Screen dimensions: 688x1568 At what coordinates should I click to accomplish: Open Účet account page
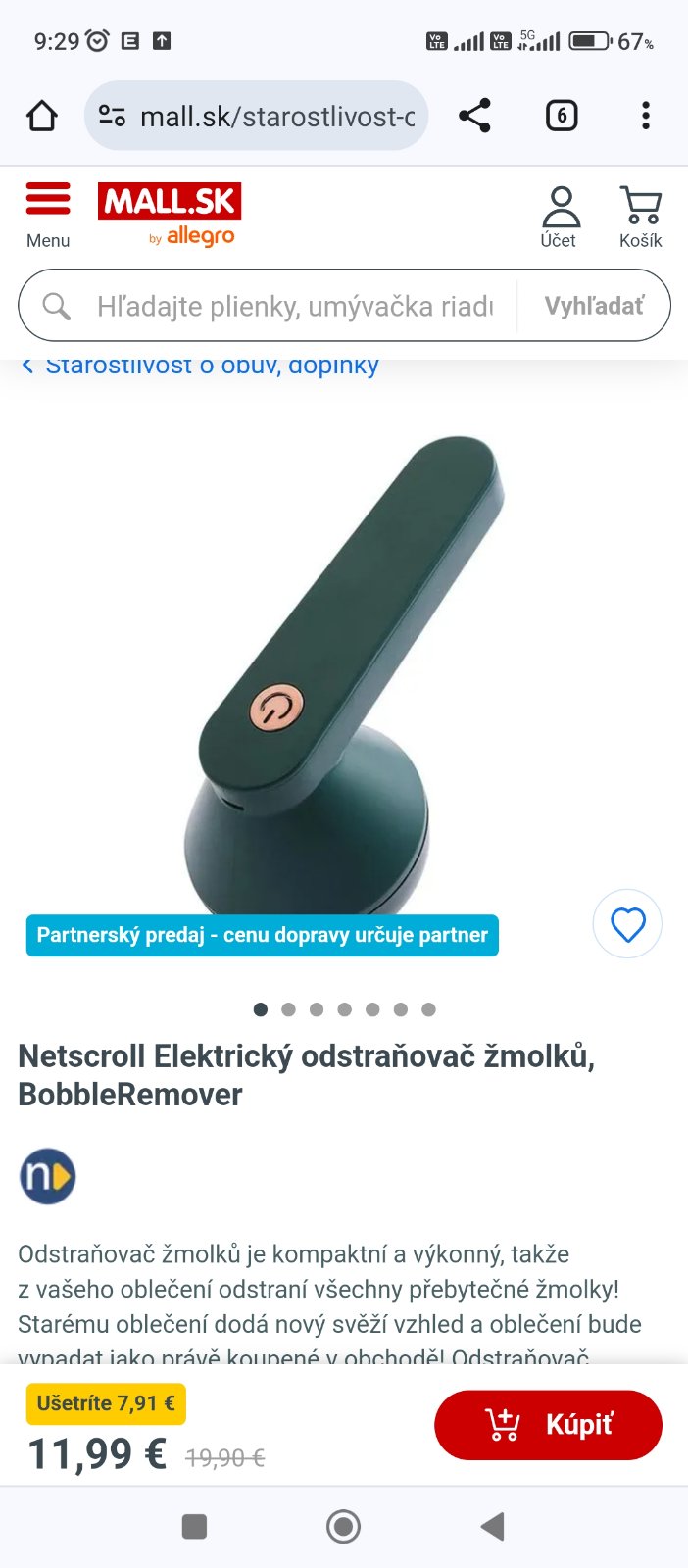(560, 217)
